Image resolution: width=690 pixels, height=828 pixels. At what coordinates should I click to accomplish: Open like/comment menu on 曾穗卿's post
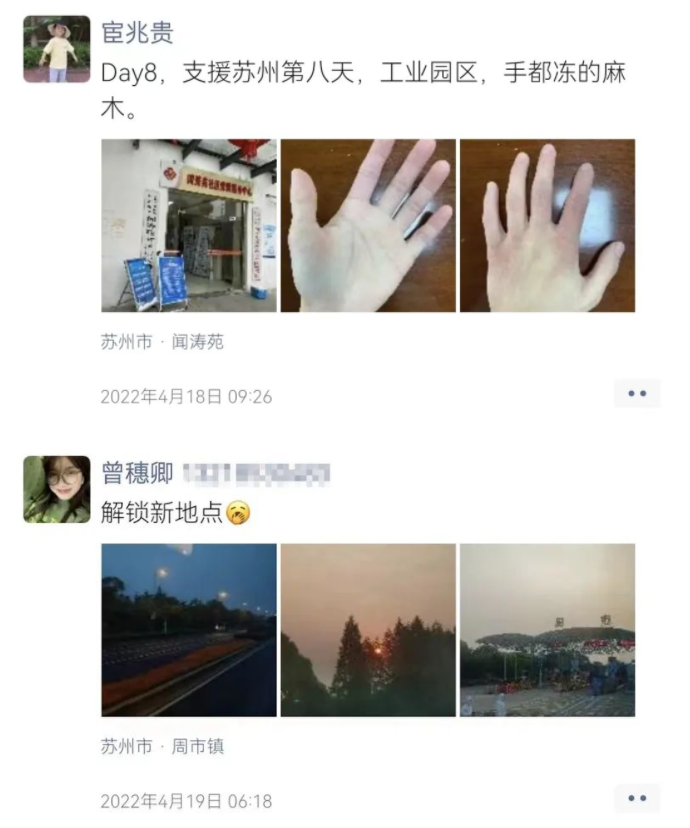point(637,798)
